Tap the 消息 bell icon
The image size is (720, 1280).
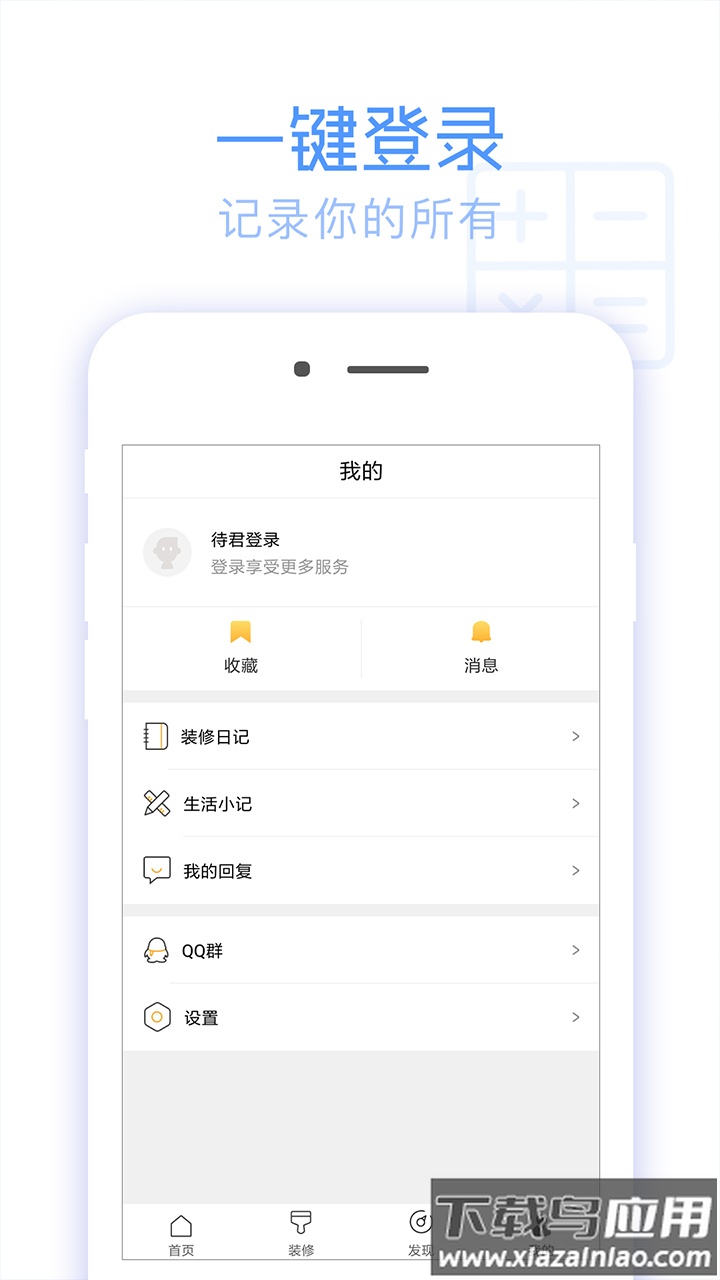click(482, 630)
